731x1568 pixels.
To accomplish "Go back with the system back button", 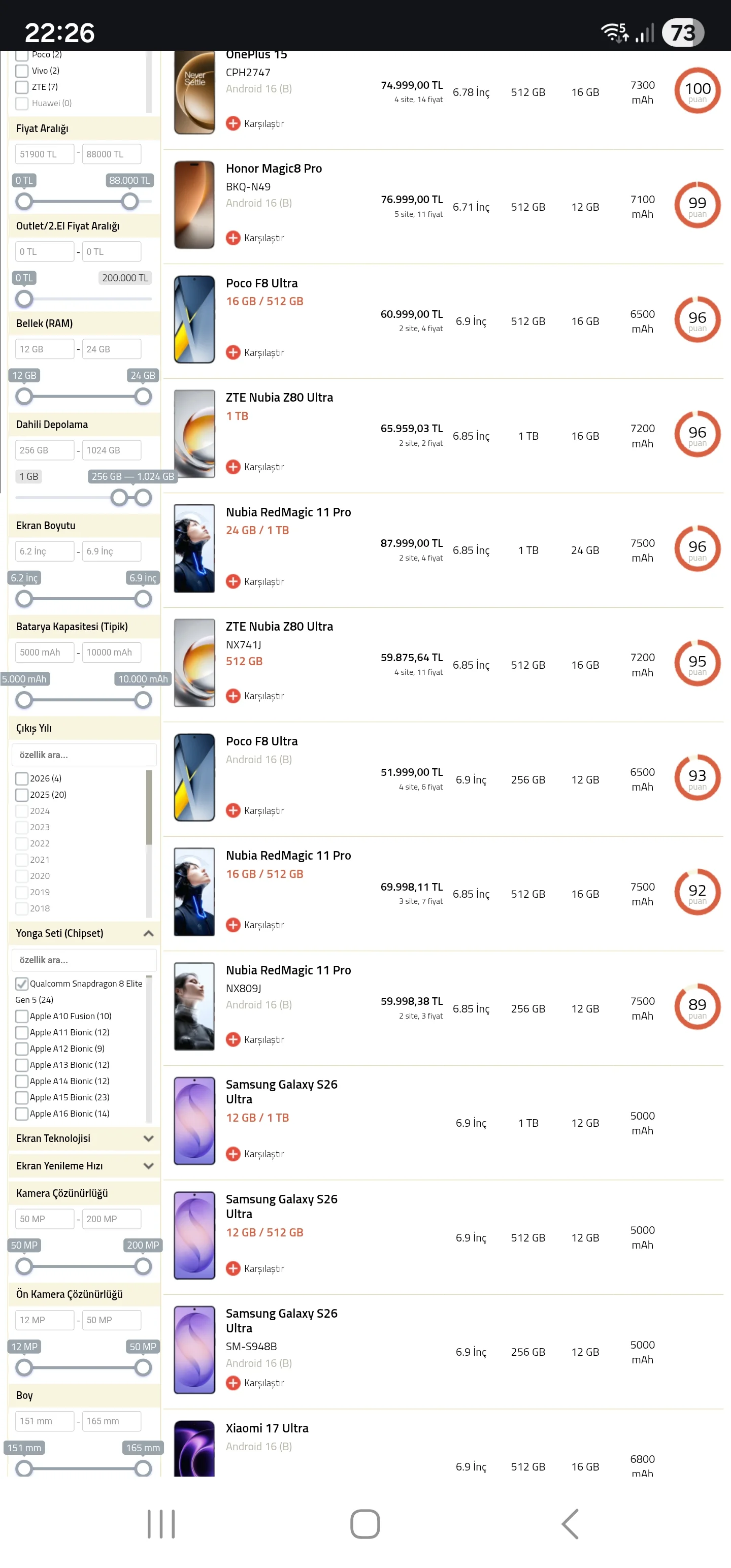I will coord(570,1524).
